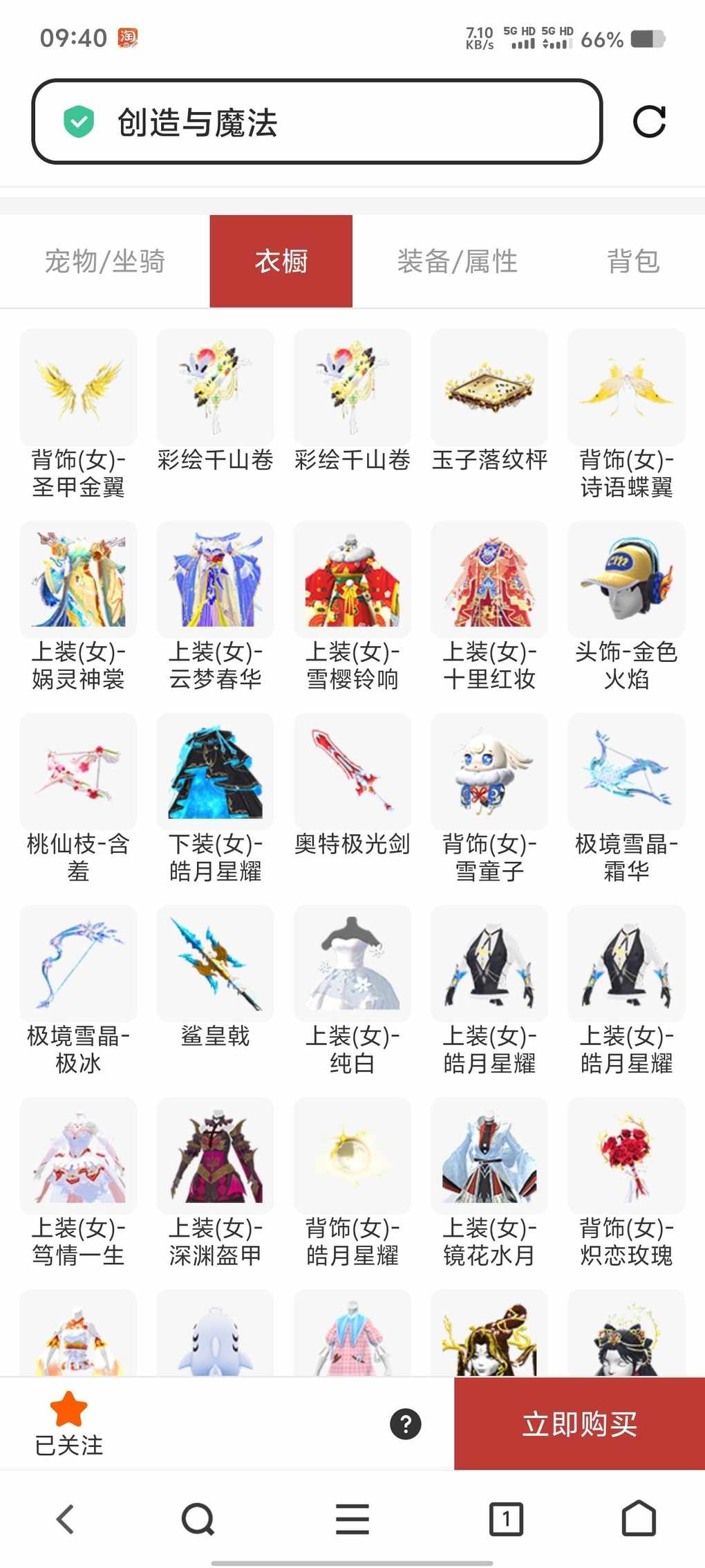Tap the 上装(女)-纯白 dress tile
Screen dimensions: 705x1568
[x=352, y=964]
